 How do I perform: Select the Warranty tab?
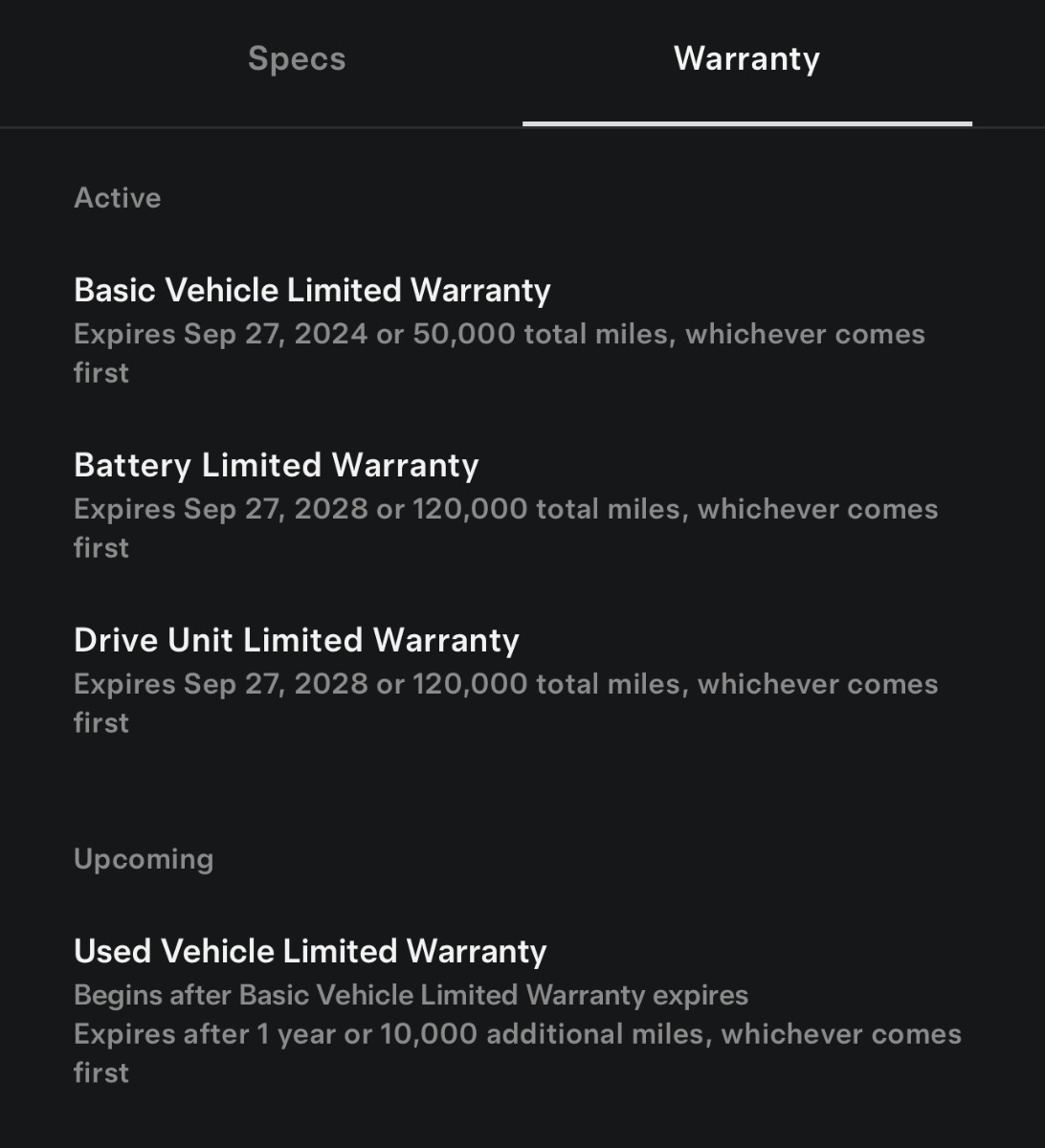point(746,59)
